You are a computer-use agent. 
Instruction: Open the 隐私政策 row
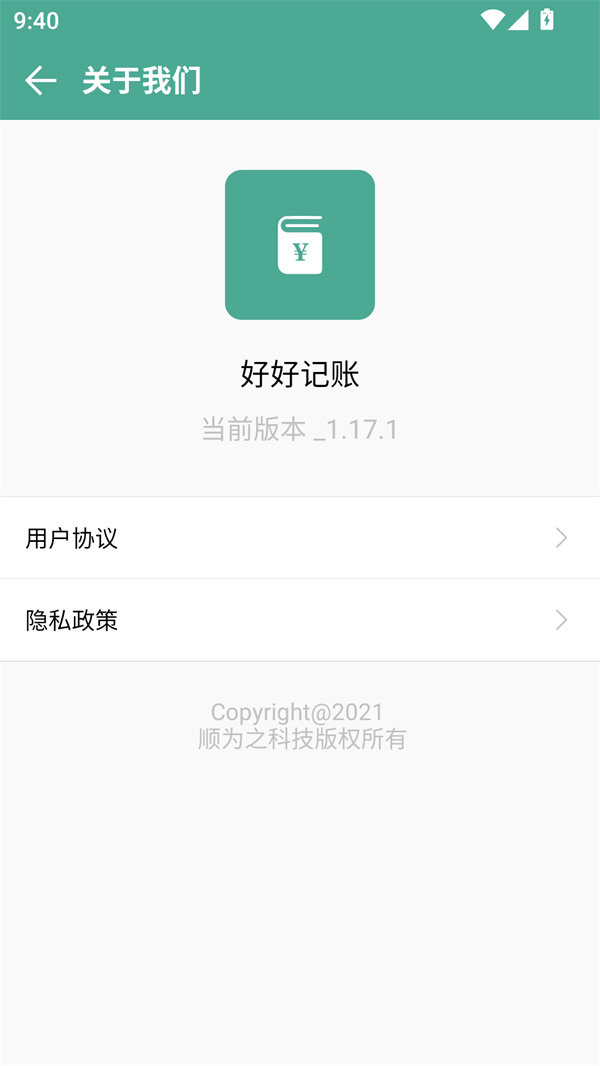point(299,620)
